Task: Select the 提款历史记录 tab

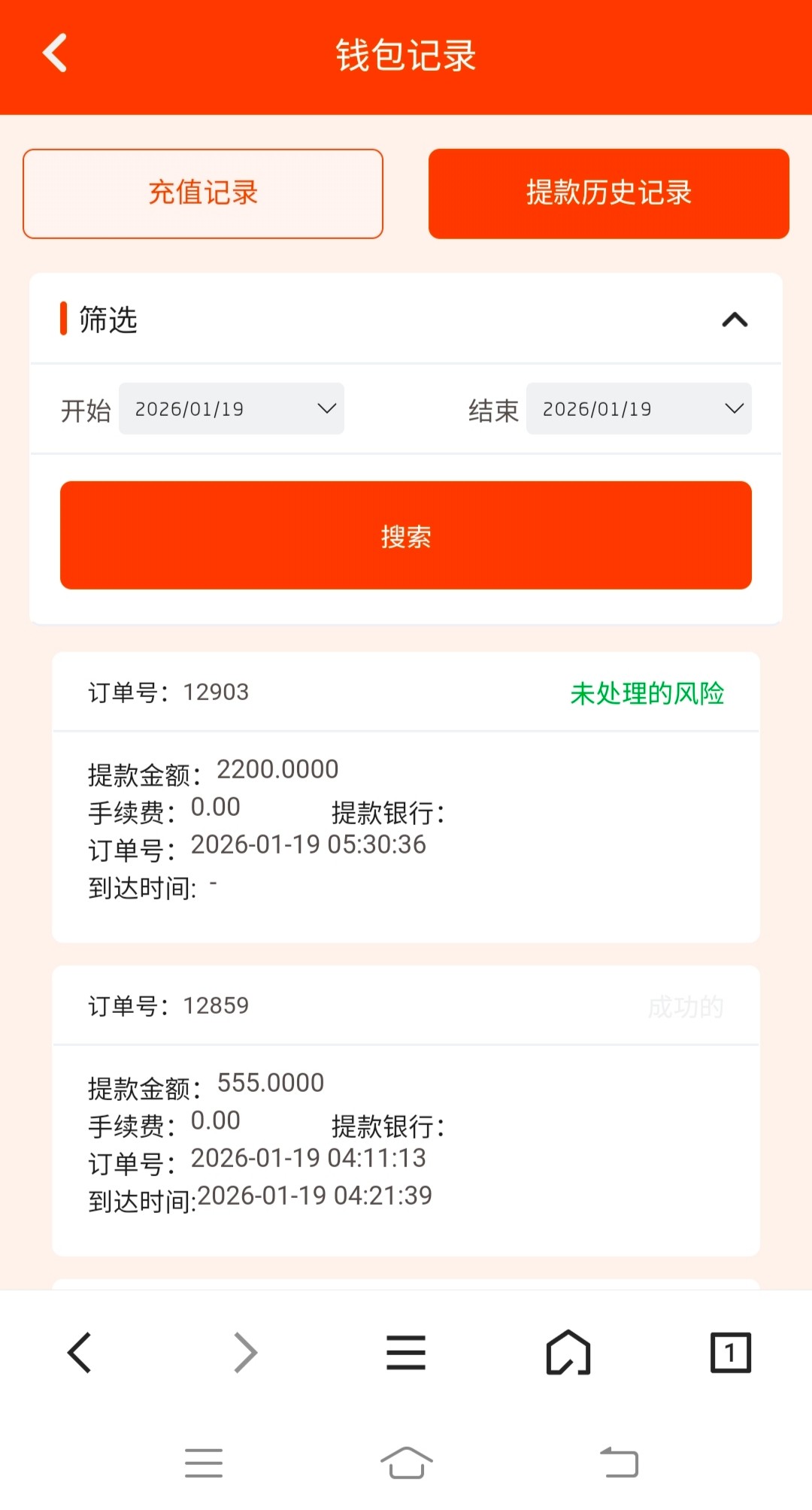Action: click(x=608, y=193)
